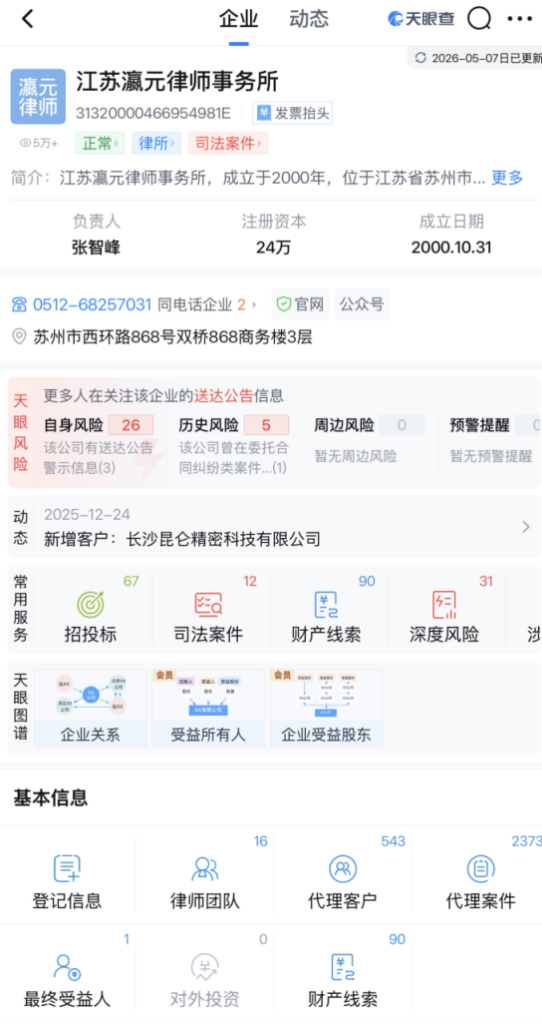The image size is (542, 1024).
Task: Open the search magnifier icon
Action: [x=479, y=19]
